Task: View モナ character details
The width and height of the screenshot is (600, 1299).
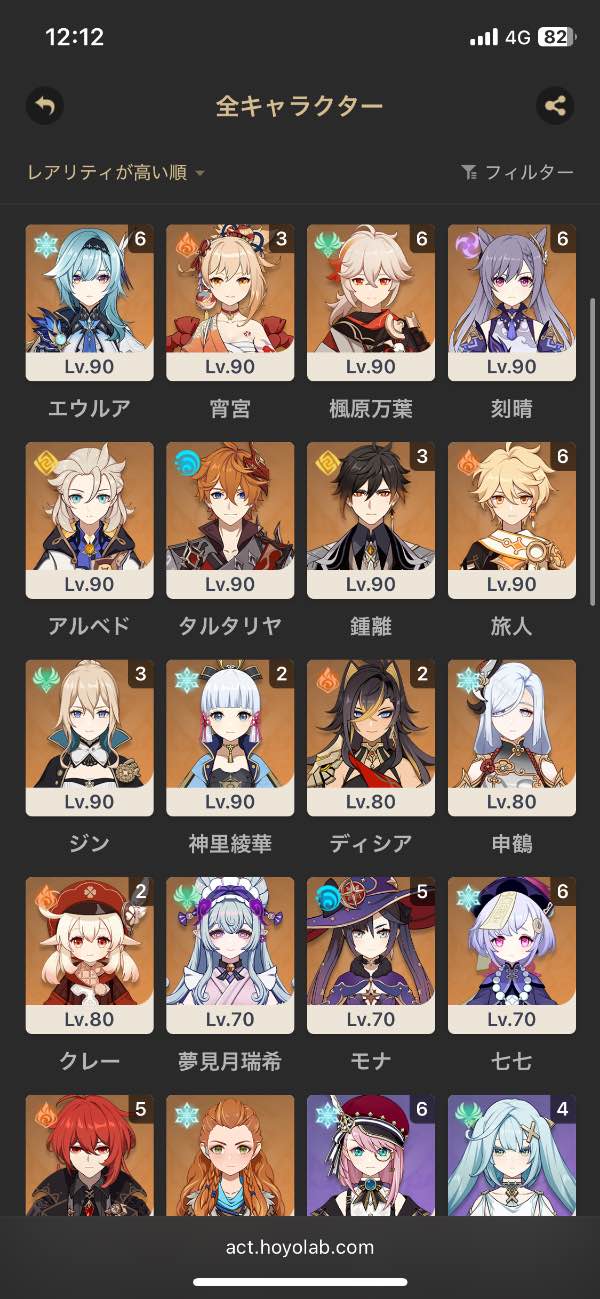Action: (371, 955)
